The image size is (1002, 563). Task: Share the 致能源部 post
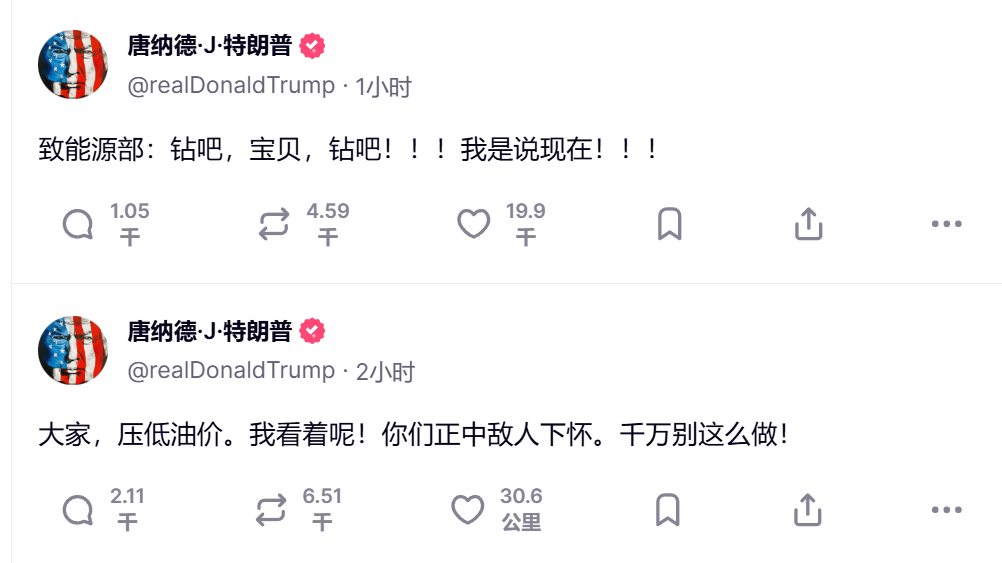click(x=808, y=224)
